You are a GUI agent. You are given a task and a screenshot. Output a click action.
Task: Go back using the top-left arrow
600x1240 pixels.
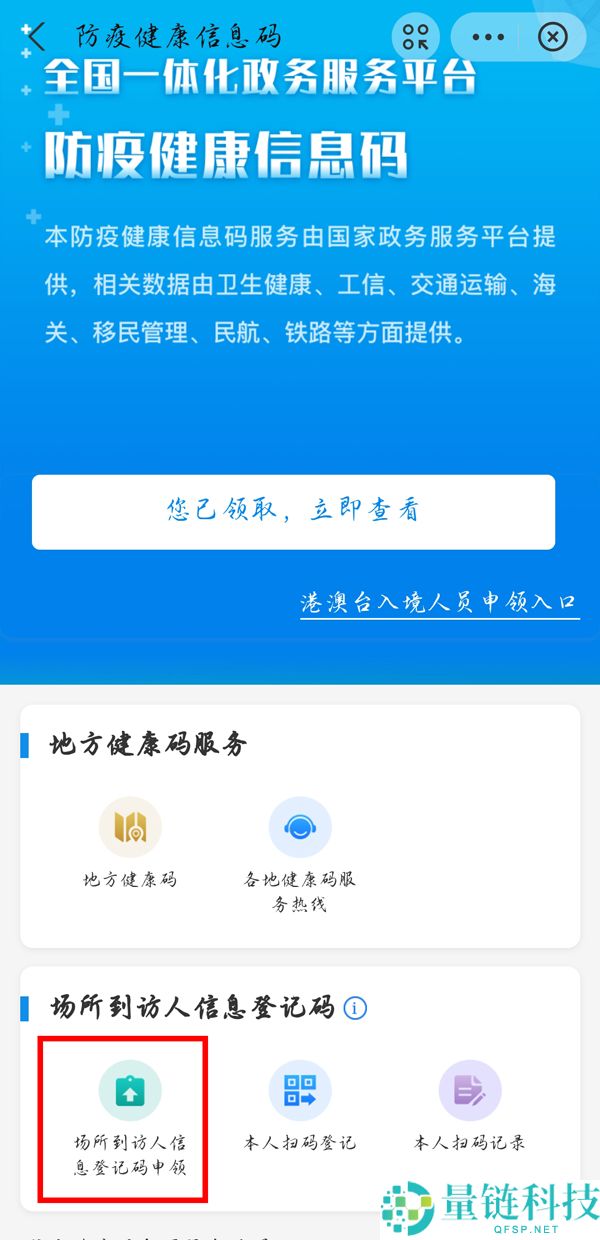(x=36, y=37)
